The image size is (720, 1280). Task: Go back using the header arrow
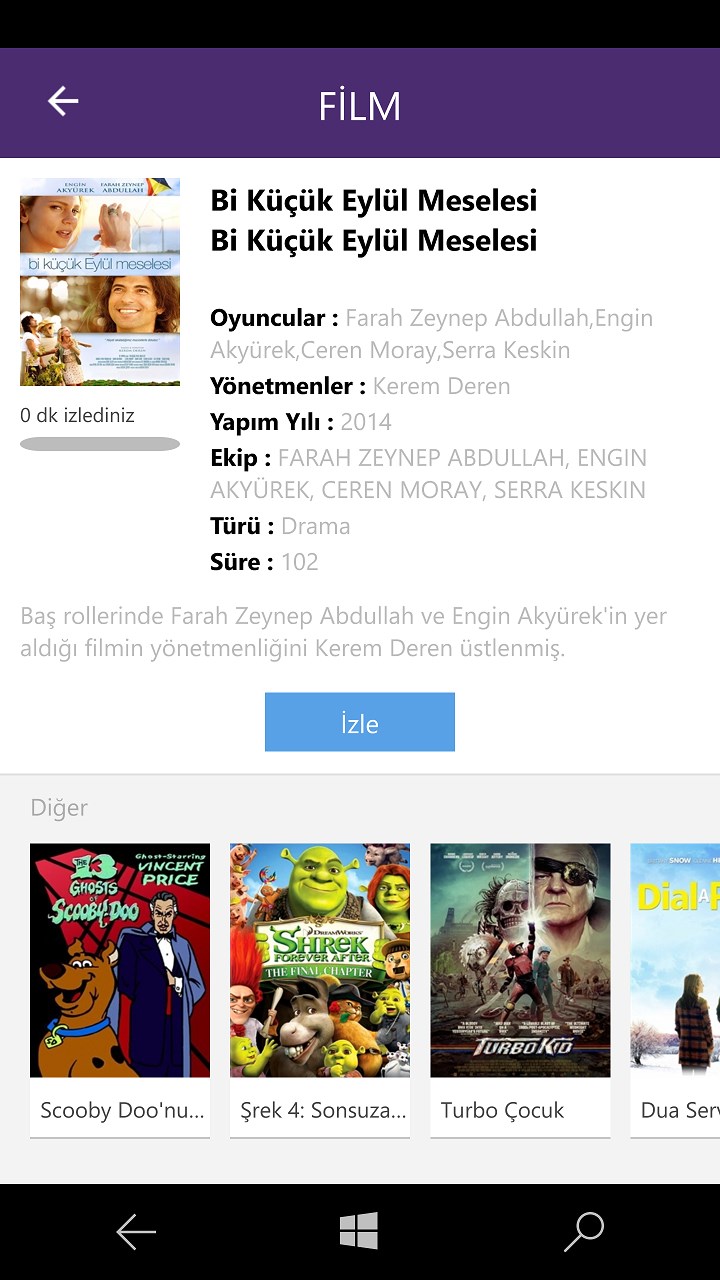[x=63, y=101]
